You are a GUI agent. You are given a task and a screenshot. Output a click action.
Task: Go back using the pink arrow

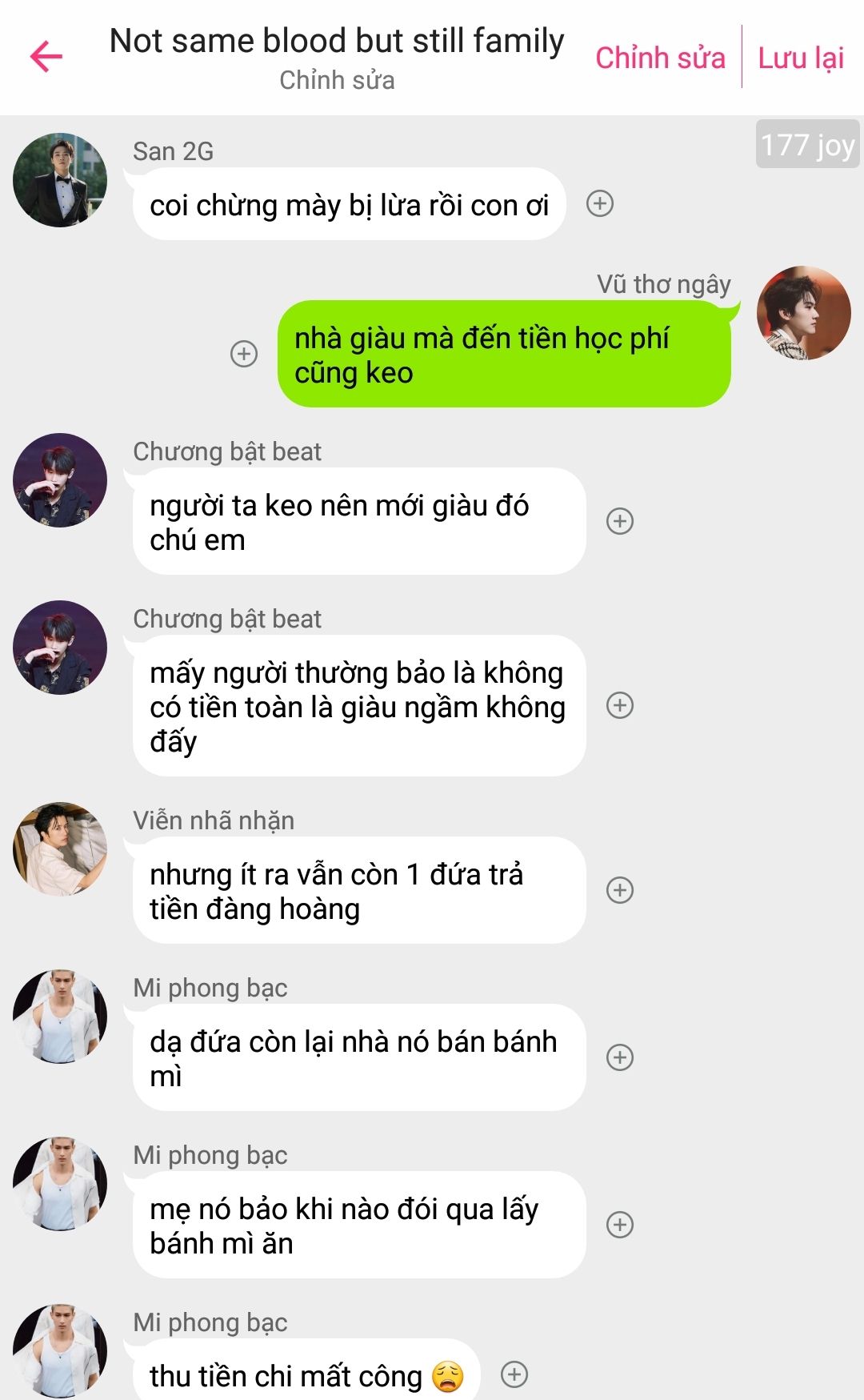[46, 56]
